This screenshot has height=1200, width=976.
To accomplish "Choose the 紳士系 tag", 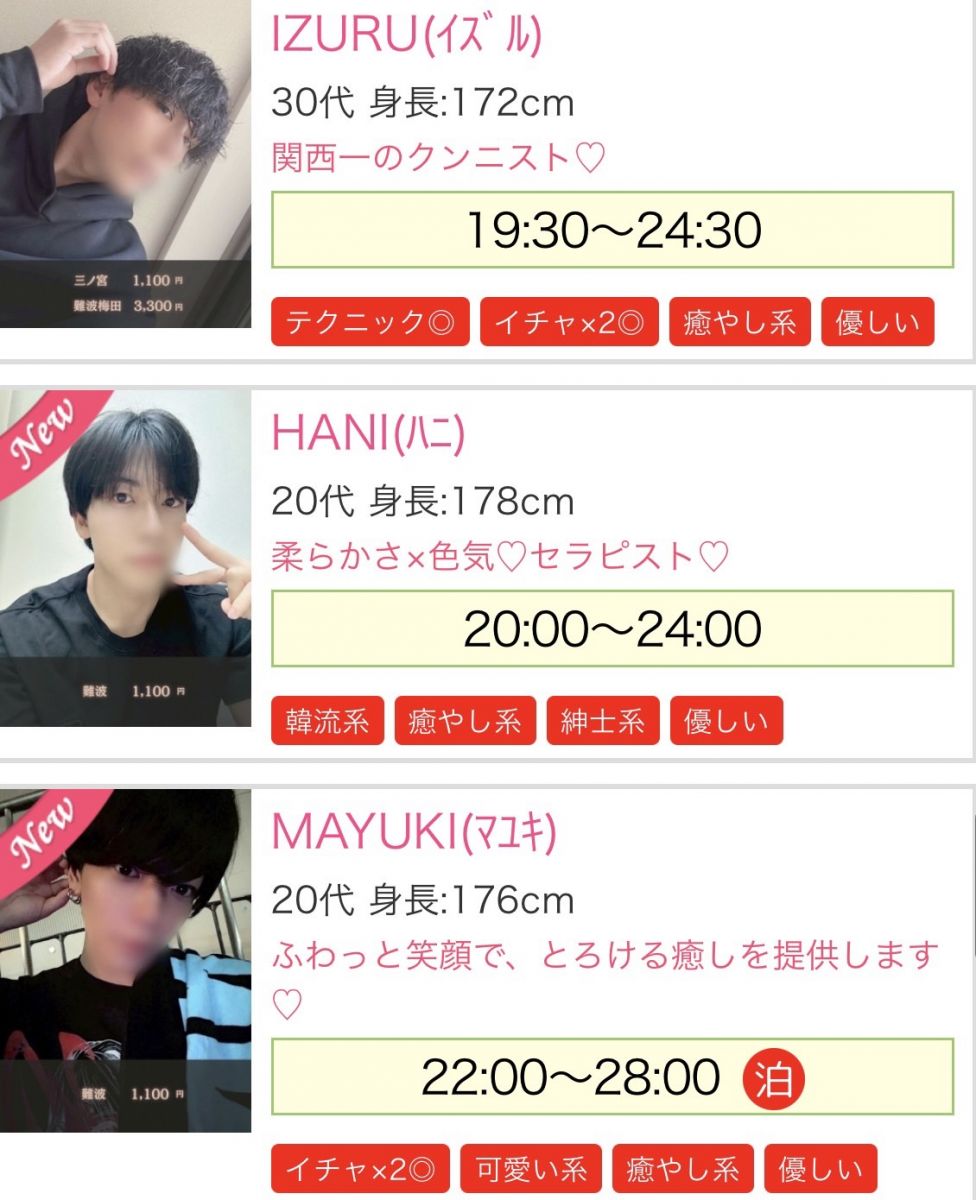I will (603, 721).
